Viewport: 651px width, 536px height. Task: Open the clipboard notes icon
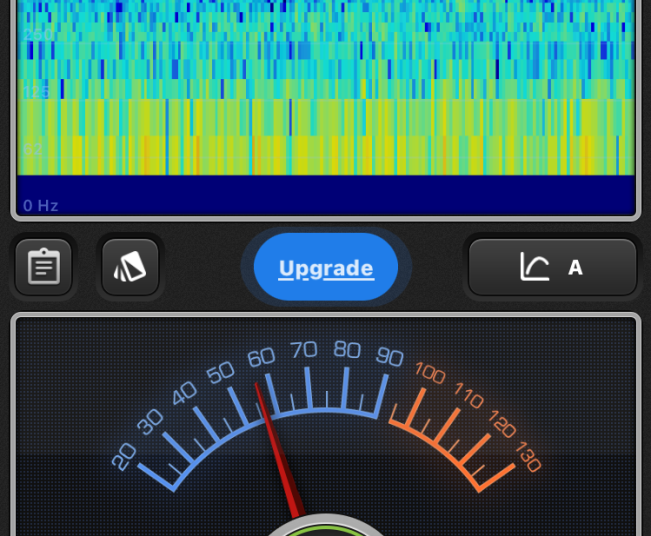(x=44, y=267)
